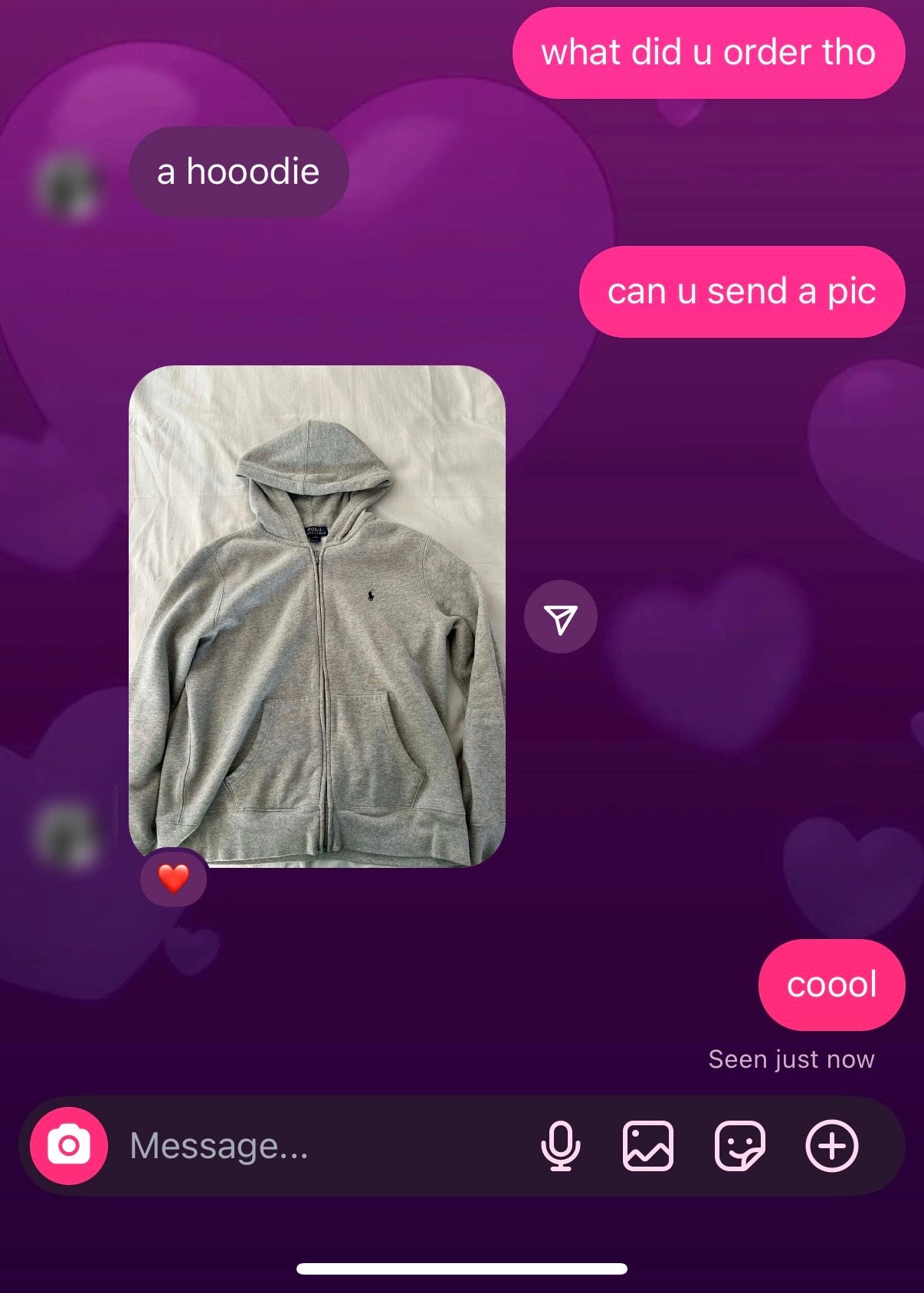Record a voice message with microphone
The image size is (924, 1293).
[x=560, y=1146]
